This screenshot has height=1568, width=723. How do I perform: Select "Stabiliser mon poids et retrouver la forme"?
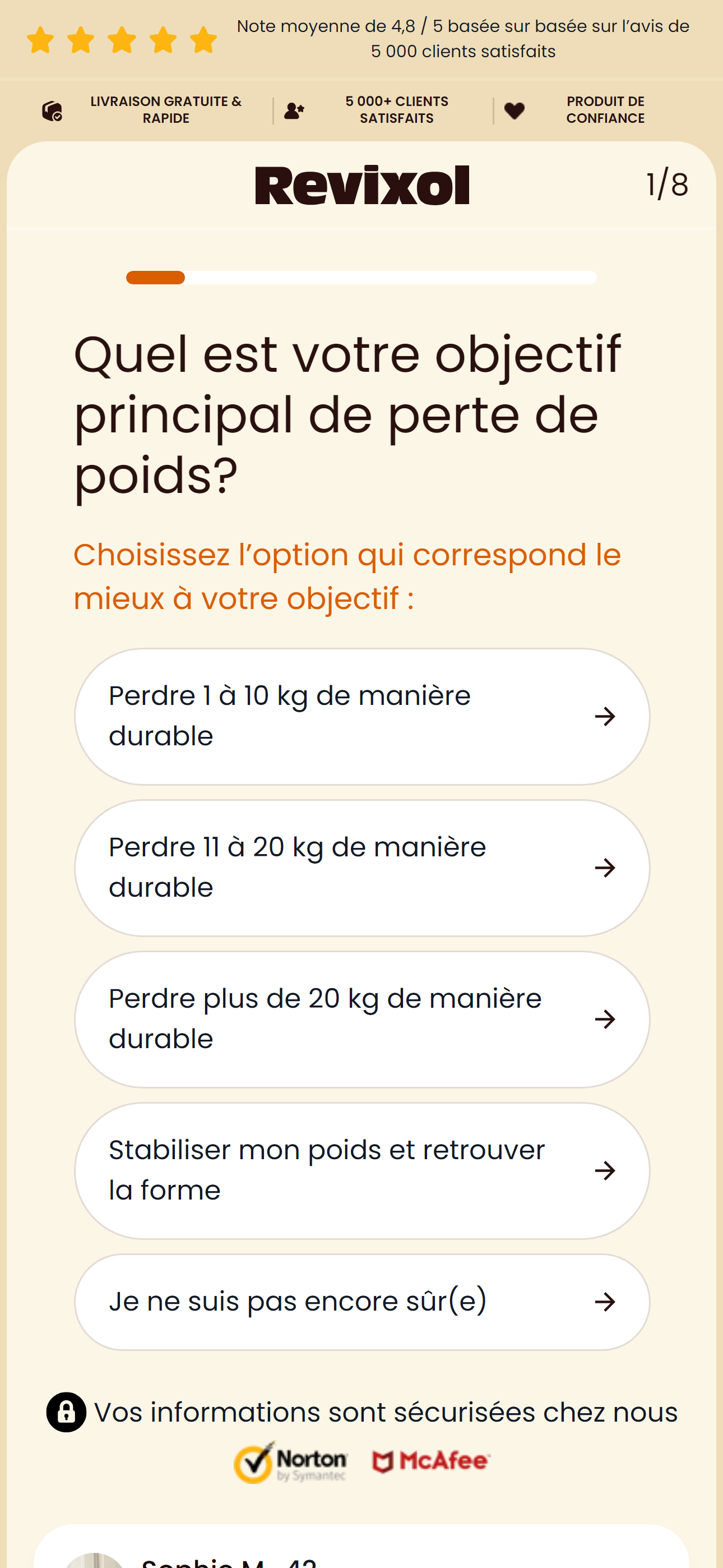click(361, 1170)
